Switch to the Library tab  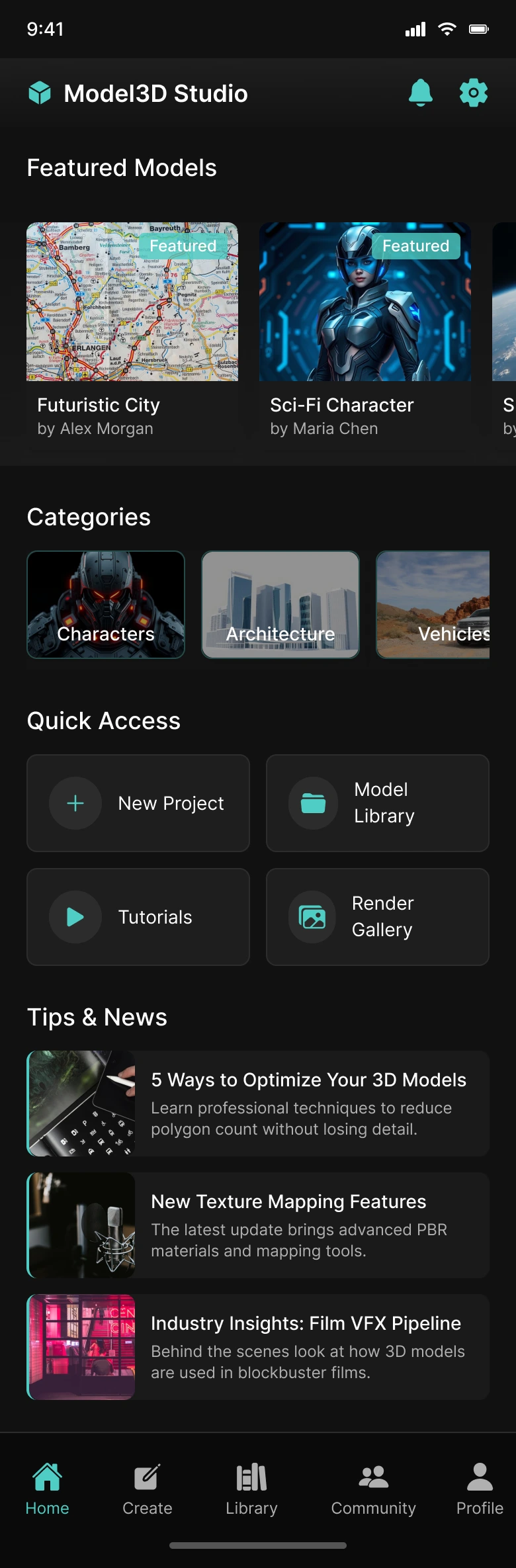(251, 1489)
